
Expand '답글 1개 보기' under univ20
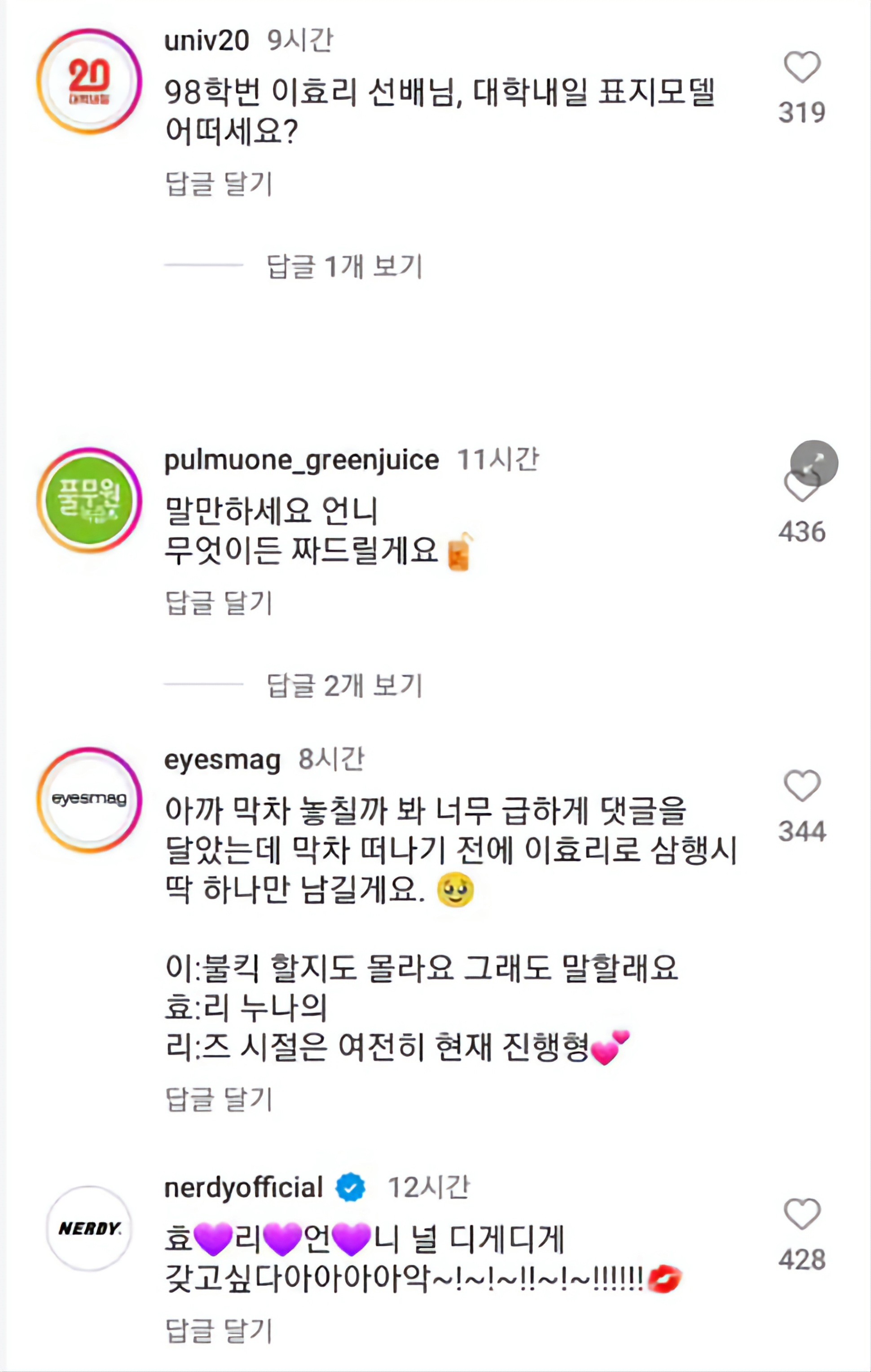[x=345, y=266]
